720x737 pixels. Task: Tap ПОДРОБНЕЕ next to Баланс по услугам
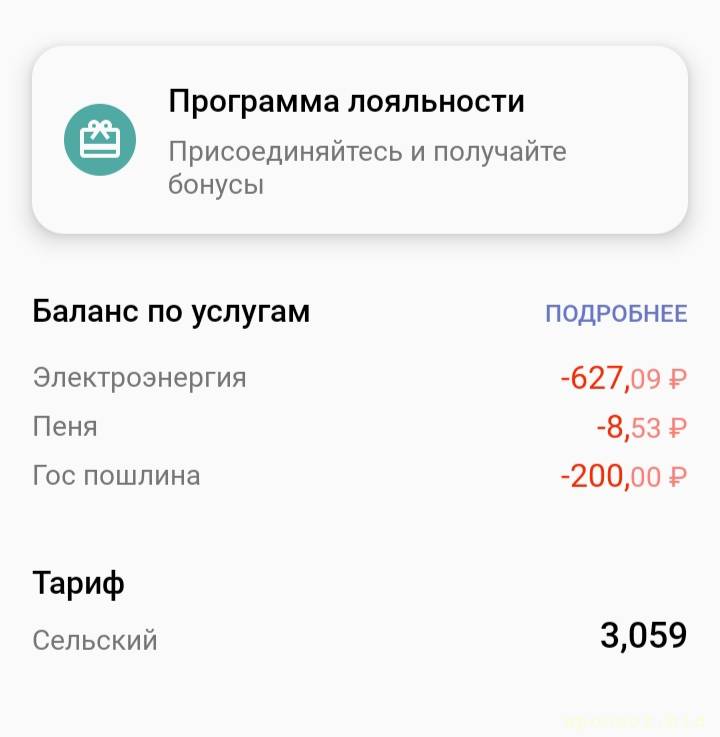point(616,314)
